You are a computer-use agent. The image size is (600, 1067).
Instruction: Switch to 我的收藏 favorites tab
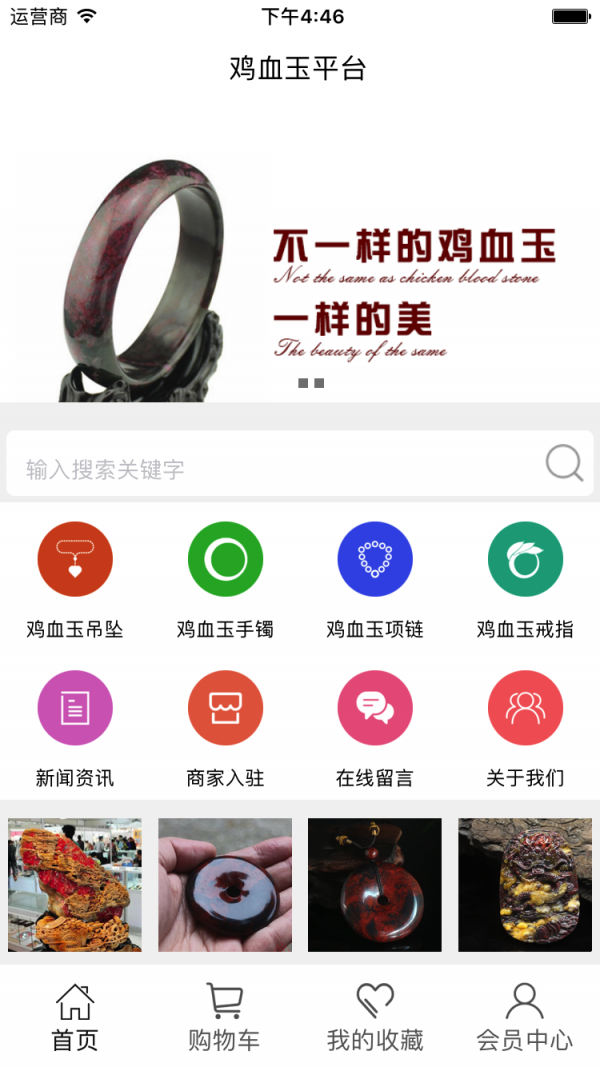tap(375, 1017)
